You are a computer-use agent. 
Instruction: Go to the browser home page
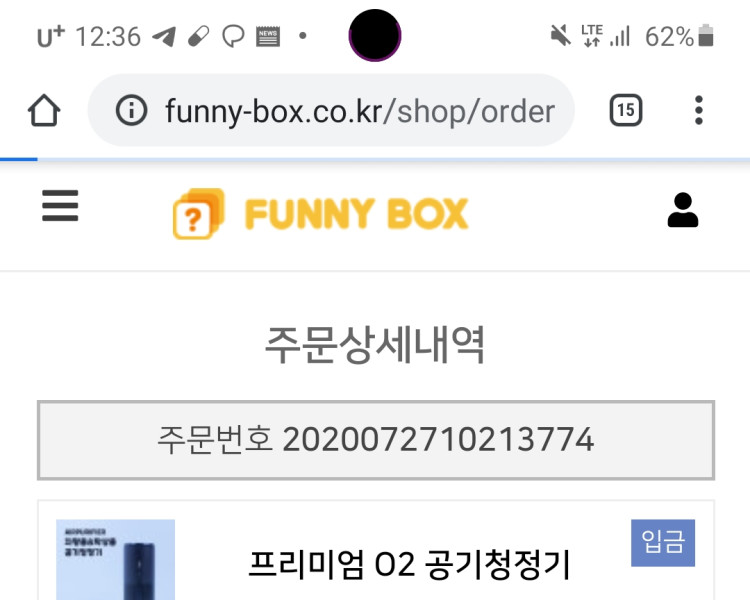pyautogui.click(x=44, y=110)
